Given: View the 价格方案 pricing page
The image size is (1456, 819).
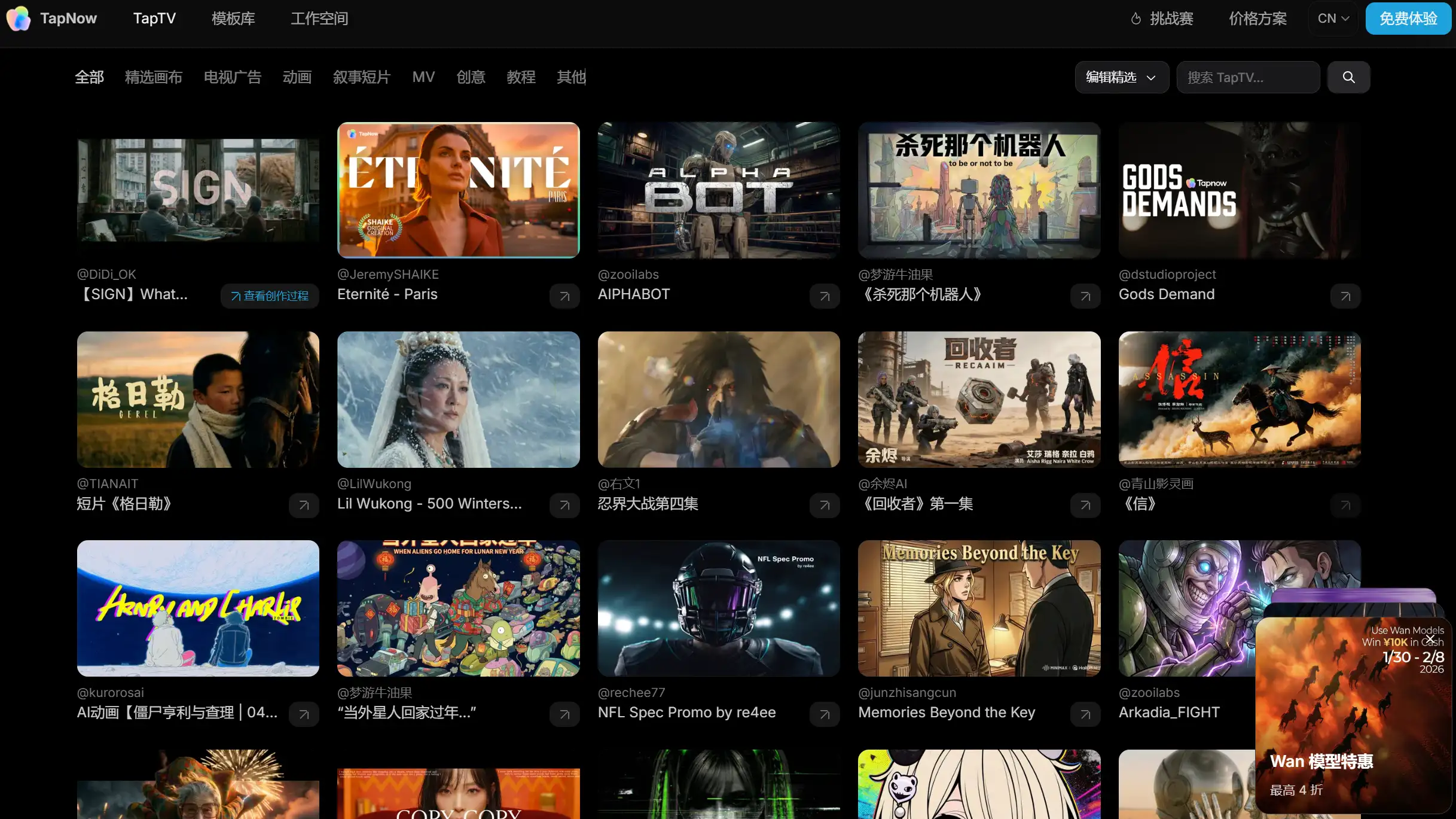Looking at the screenshot, I should pos(1257,19).
